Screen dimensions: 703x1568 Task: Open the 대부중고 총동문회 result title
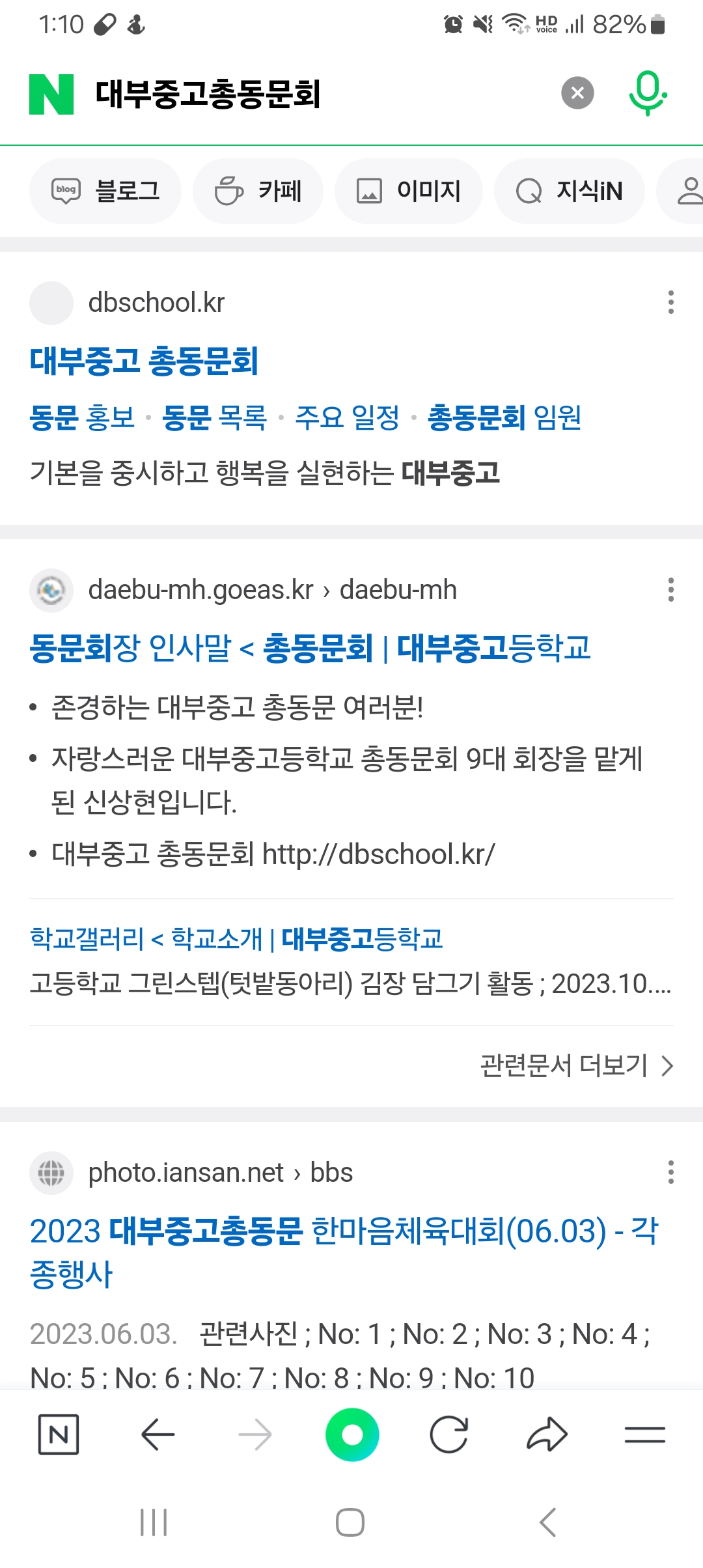tap(144, 361)
